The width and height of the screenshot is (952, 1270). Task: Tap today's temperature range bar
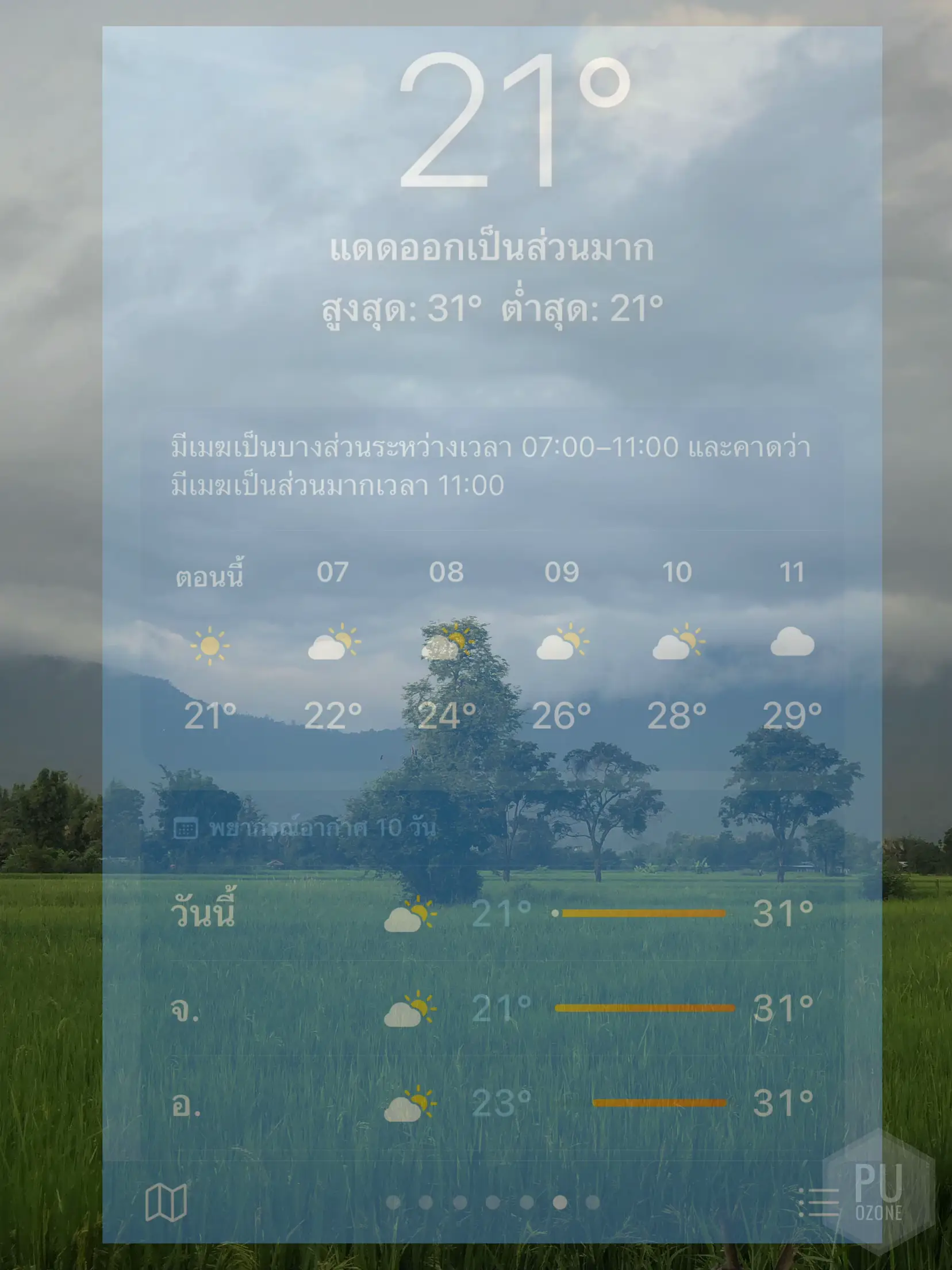[638, 912]
